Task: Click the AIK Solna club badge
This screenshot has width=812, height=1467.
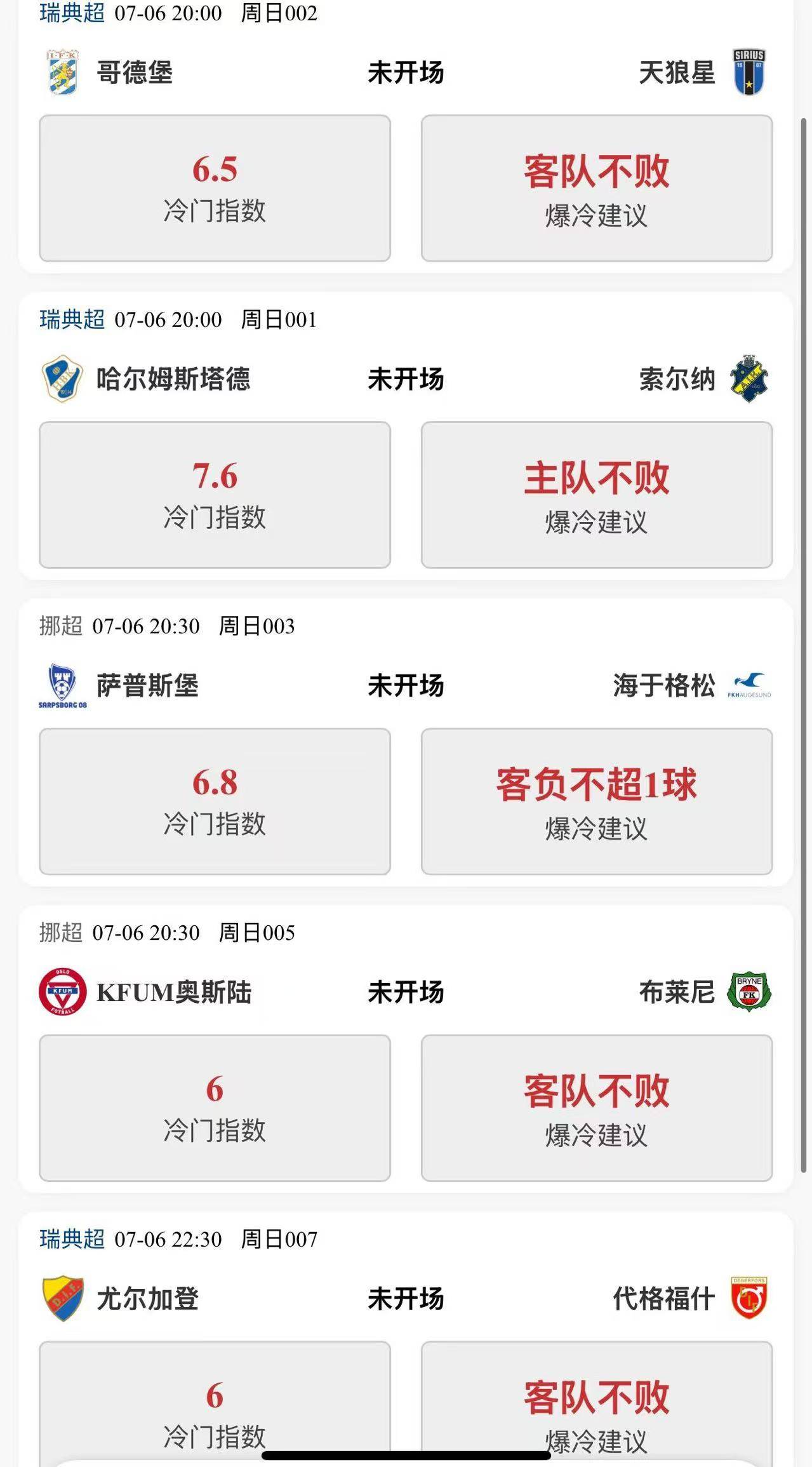Action: [749, 379]
